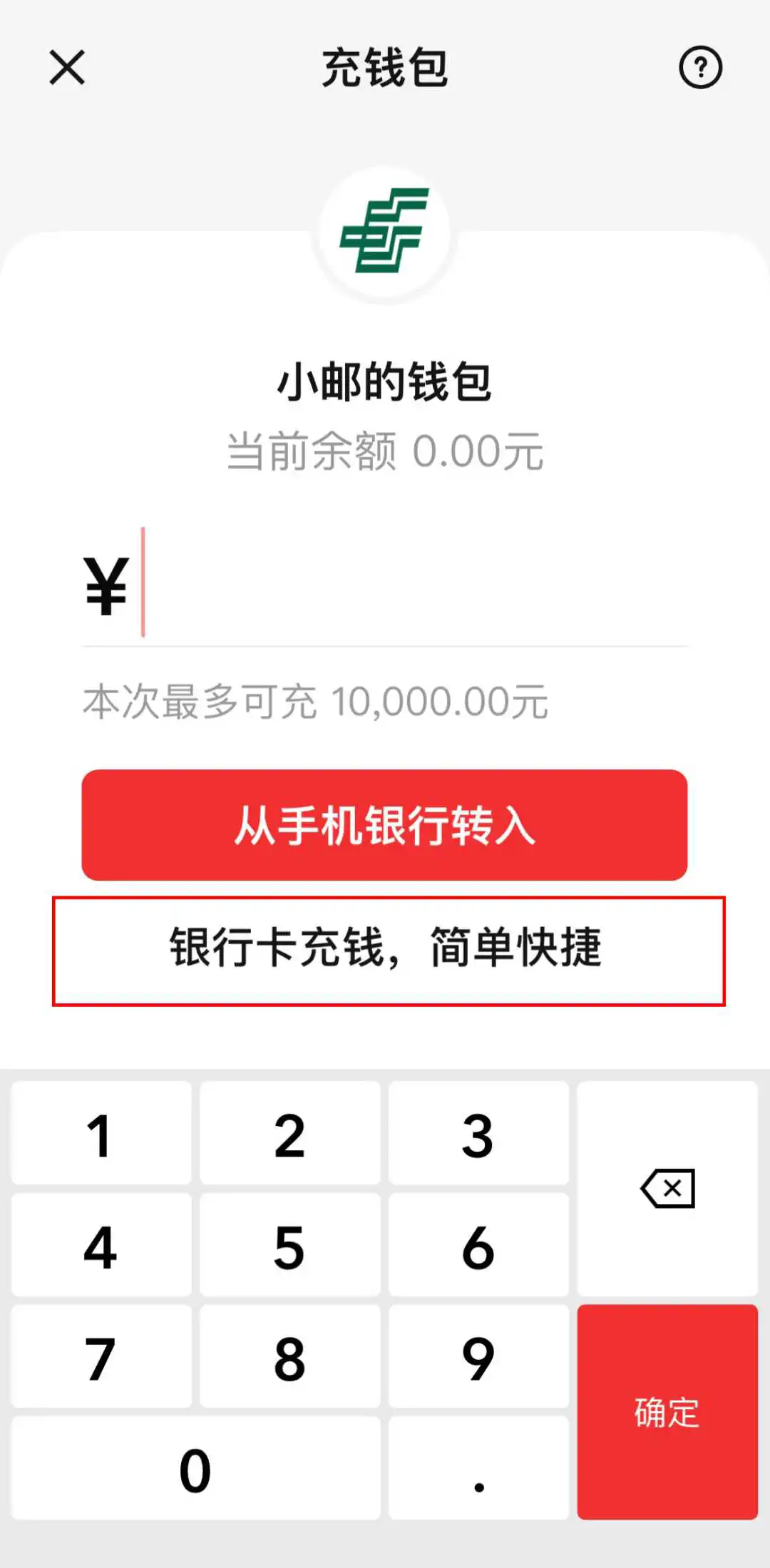Tap the 0 key
This screenshot has width=770, height=1568.
click(195, 1469)
